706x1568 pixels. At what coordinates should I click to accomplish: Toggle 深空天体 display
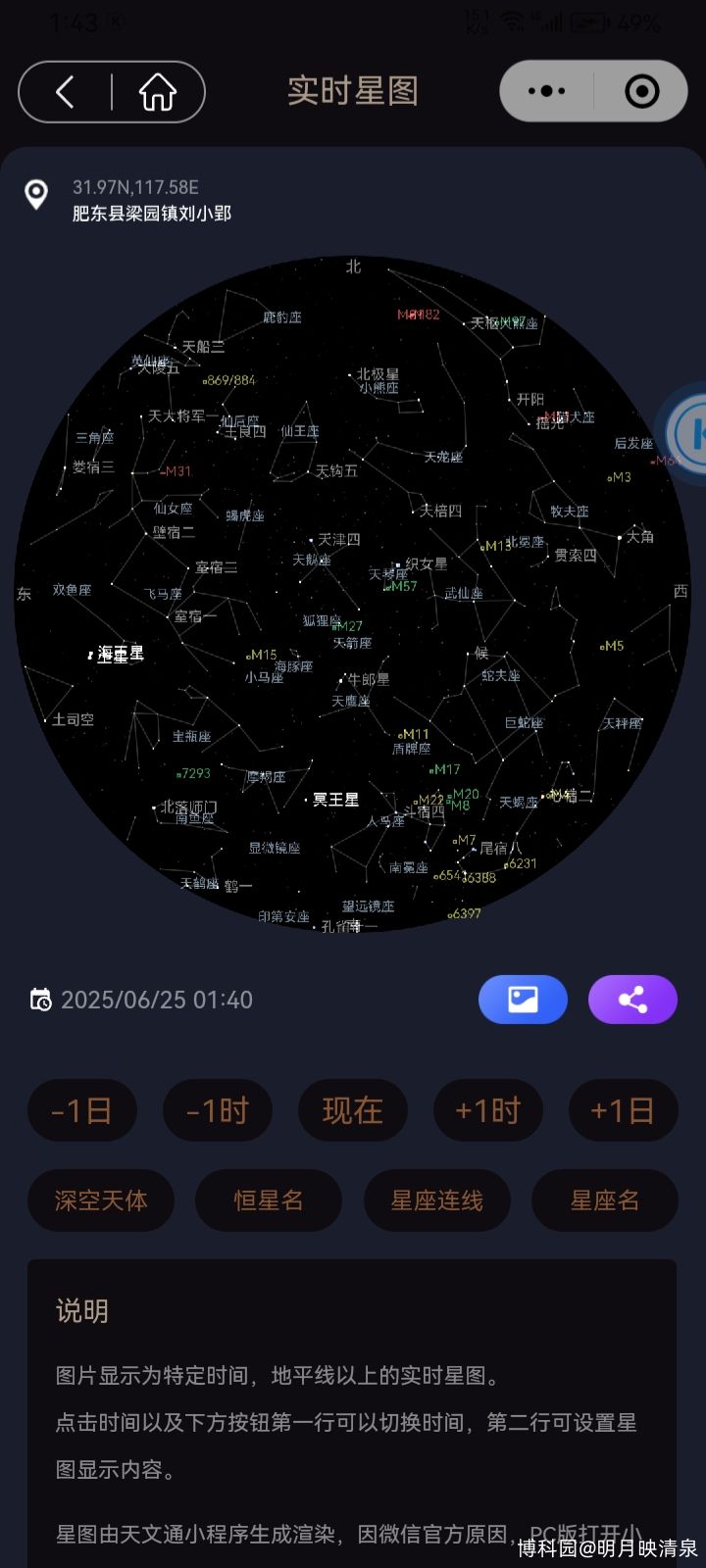point(101,1200)
